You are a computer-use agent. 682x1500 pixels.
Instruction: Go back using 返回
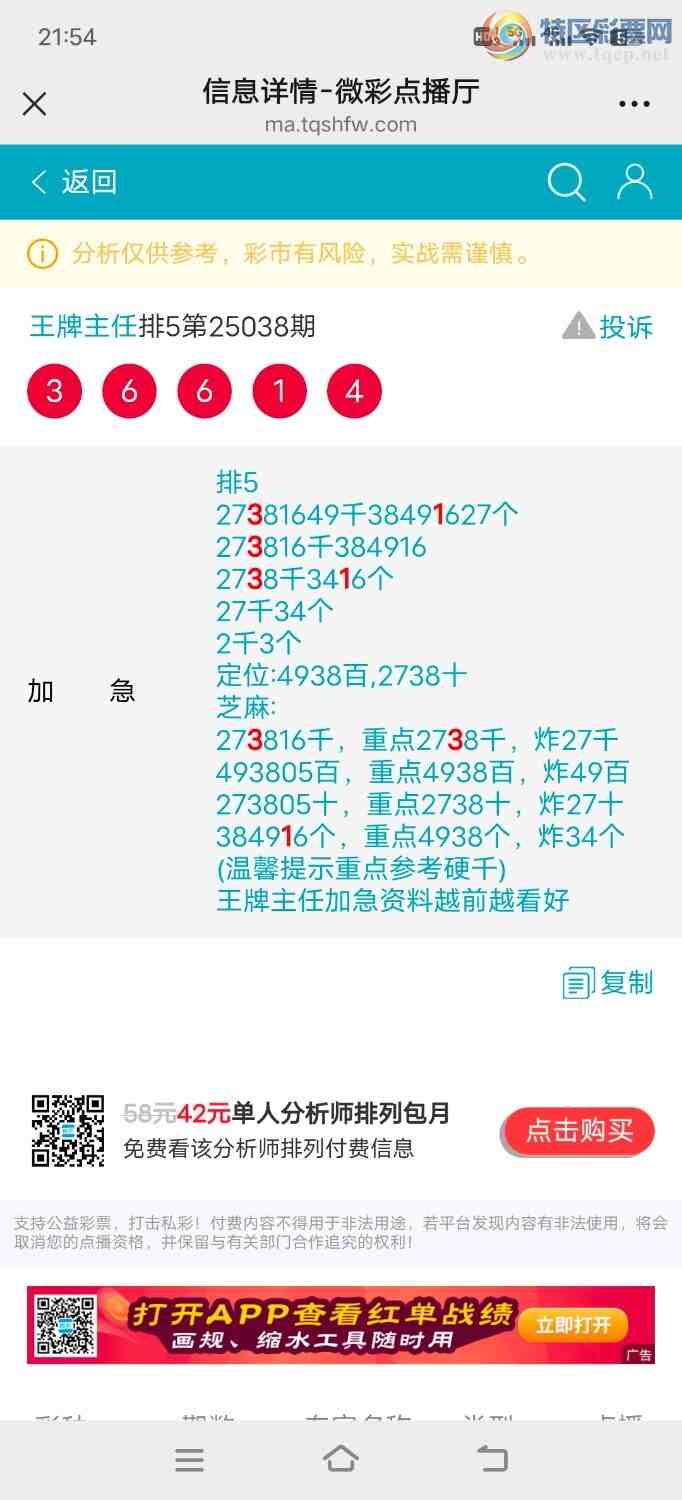tap(75, 182)
